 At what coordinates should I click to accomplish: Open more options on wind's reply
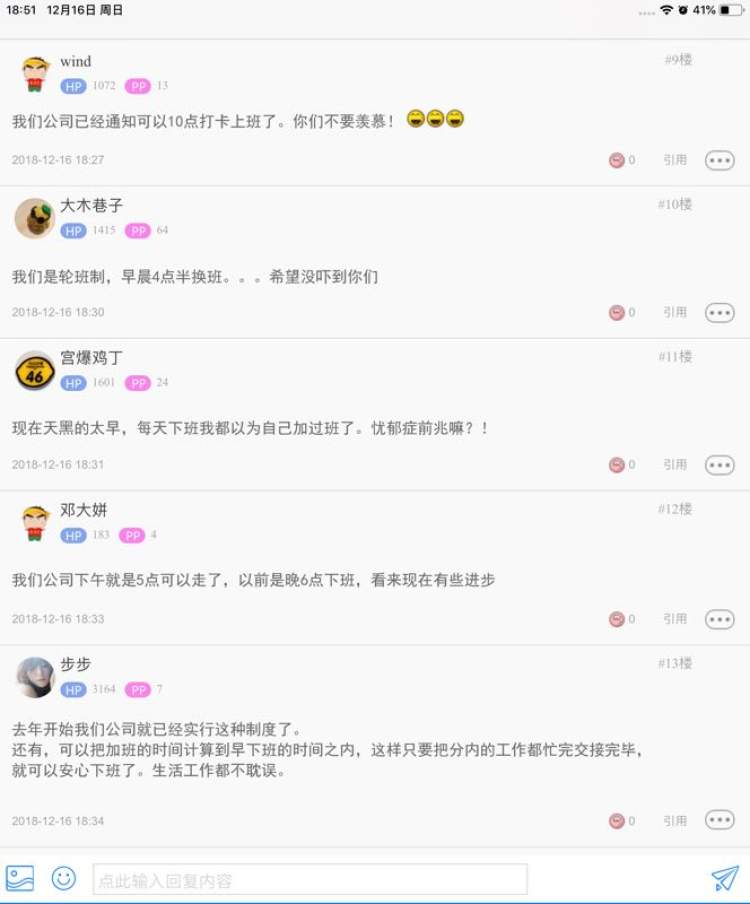(720, 160)
